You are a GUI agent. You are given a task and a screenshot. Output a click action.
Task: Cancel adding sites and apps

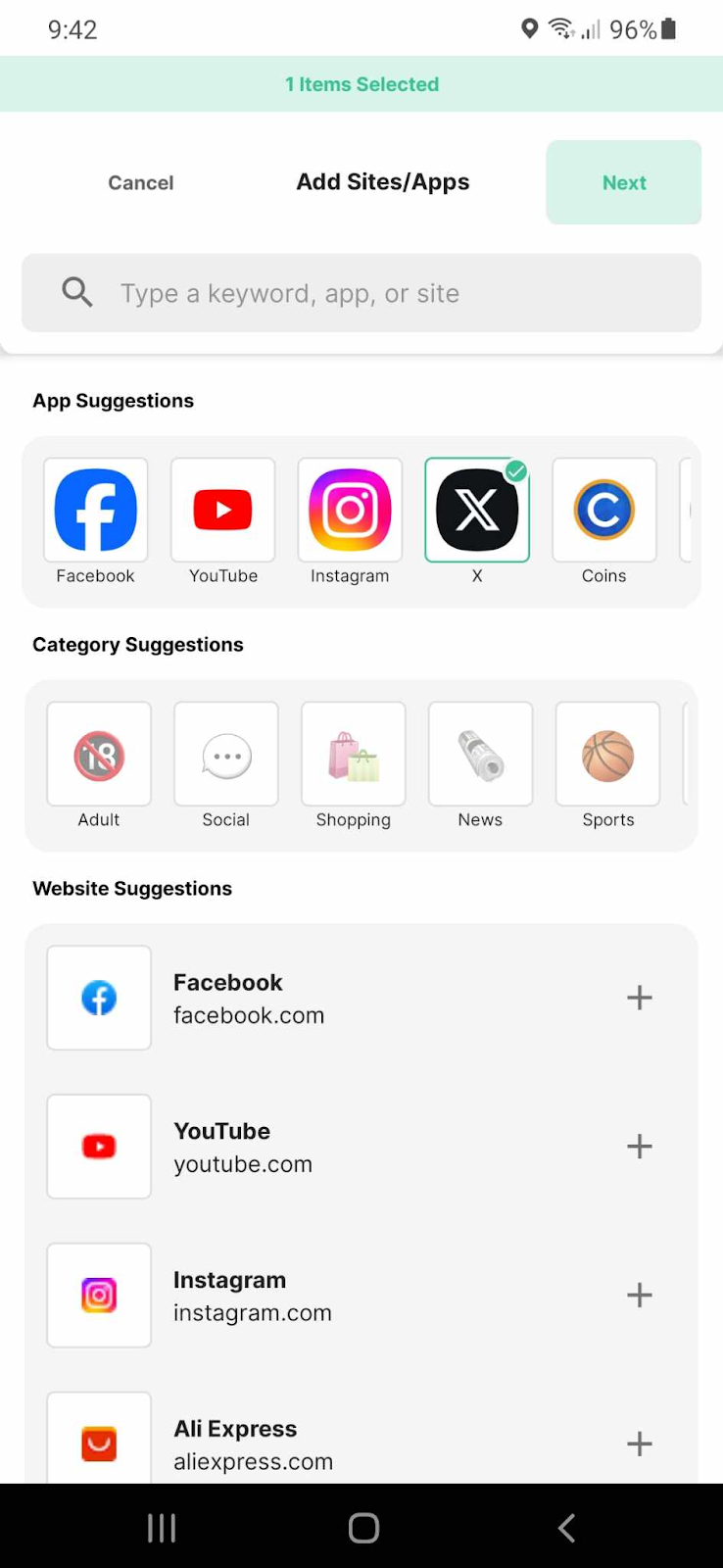tap(140, 183)
